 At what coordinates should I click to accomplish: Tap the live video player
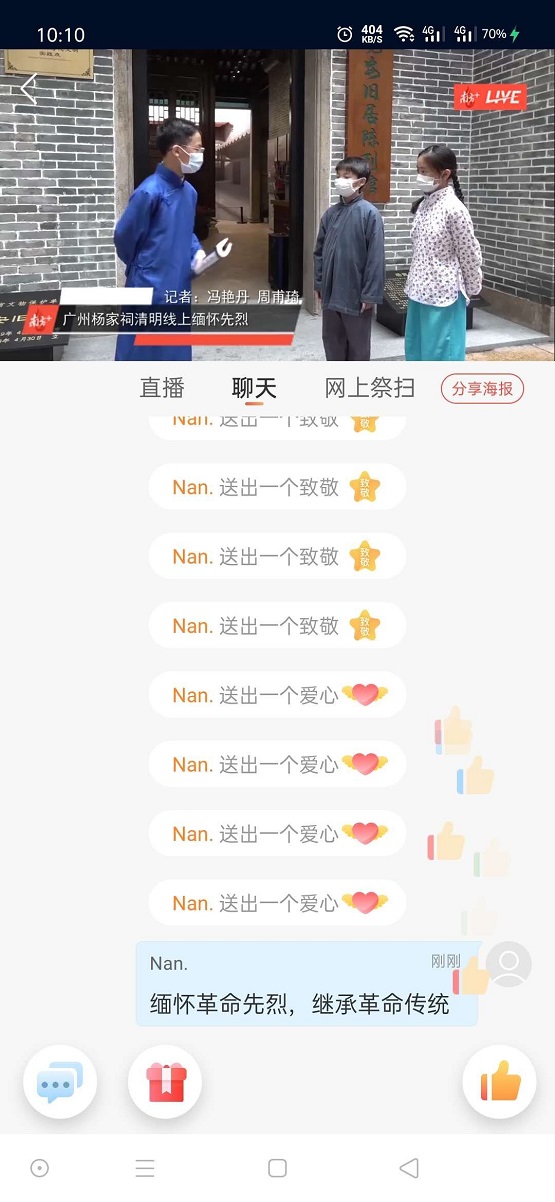point(277,205)
